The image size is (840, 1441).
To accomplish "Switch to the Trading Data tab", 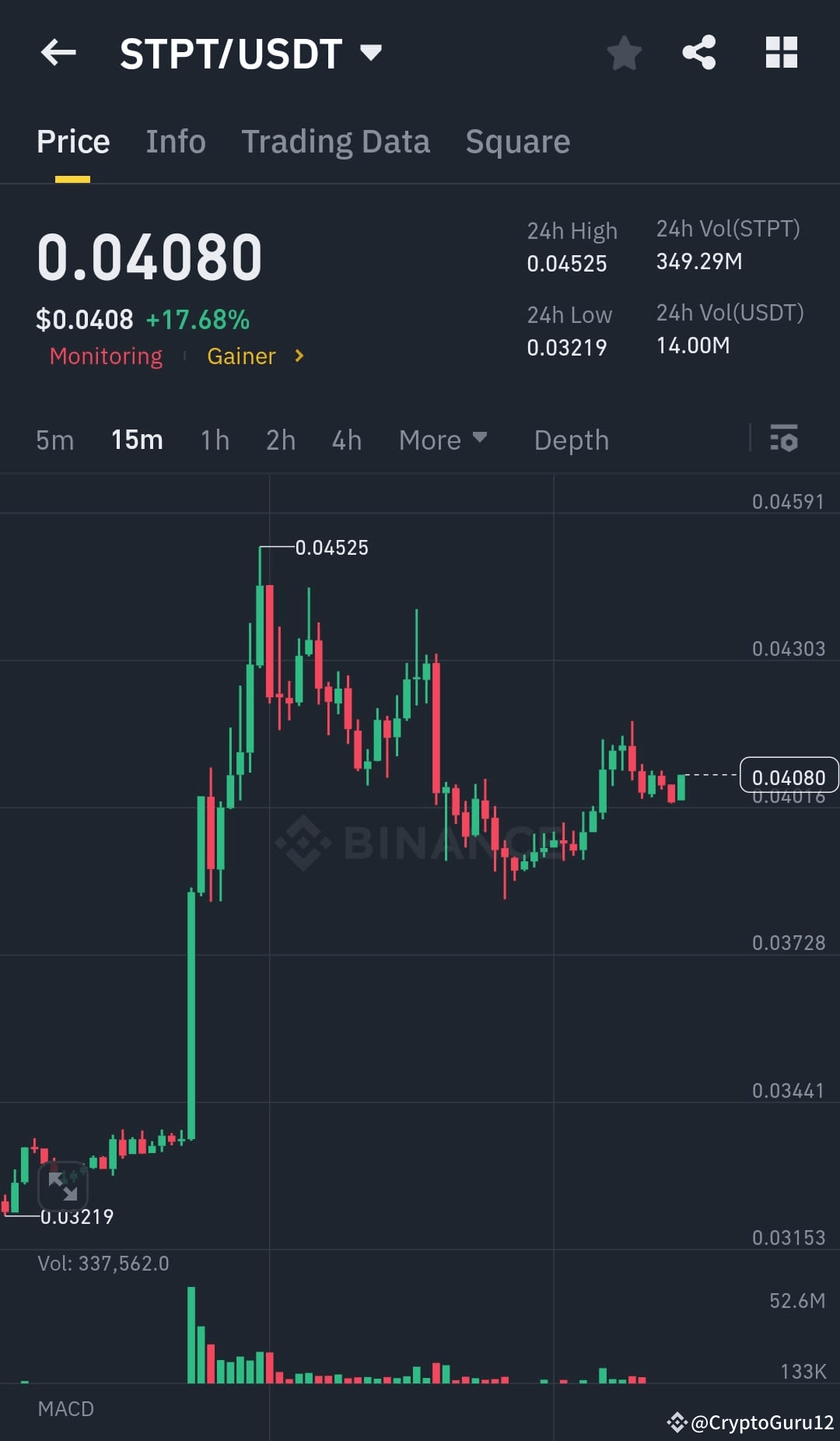I will click(336, 141).
